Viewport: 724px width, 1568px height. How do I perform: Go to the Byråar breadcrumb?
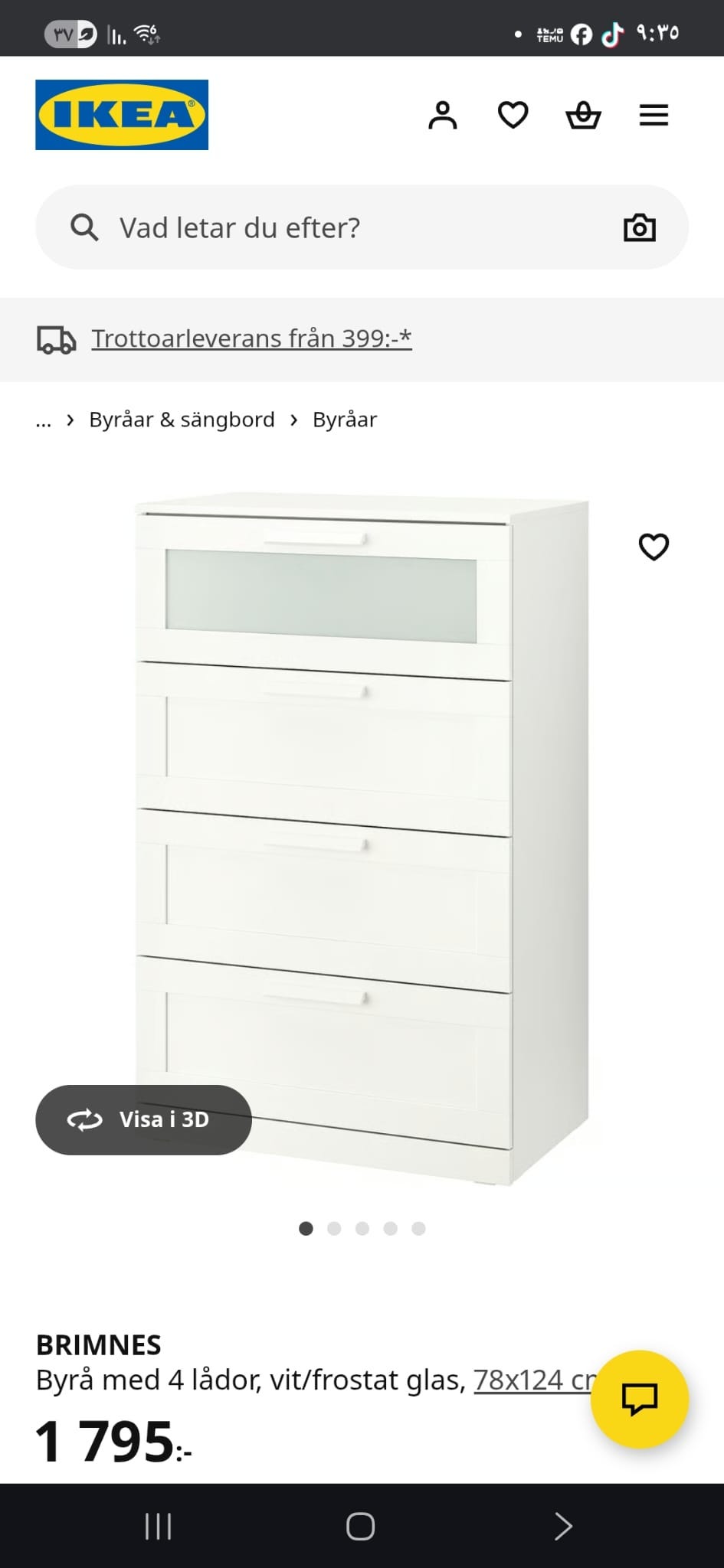(x=345, y=420)
